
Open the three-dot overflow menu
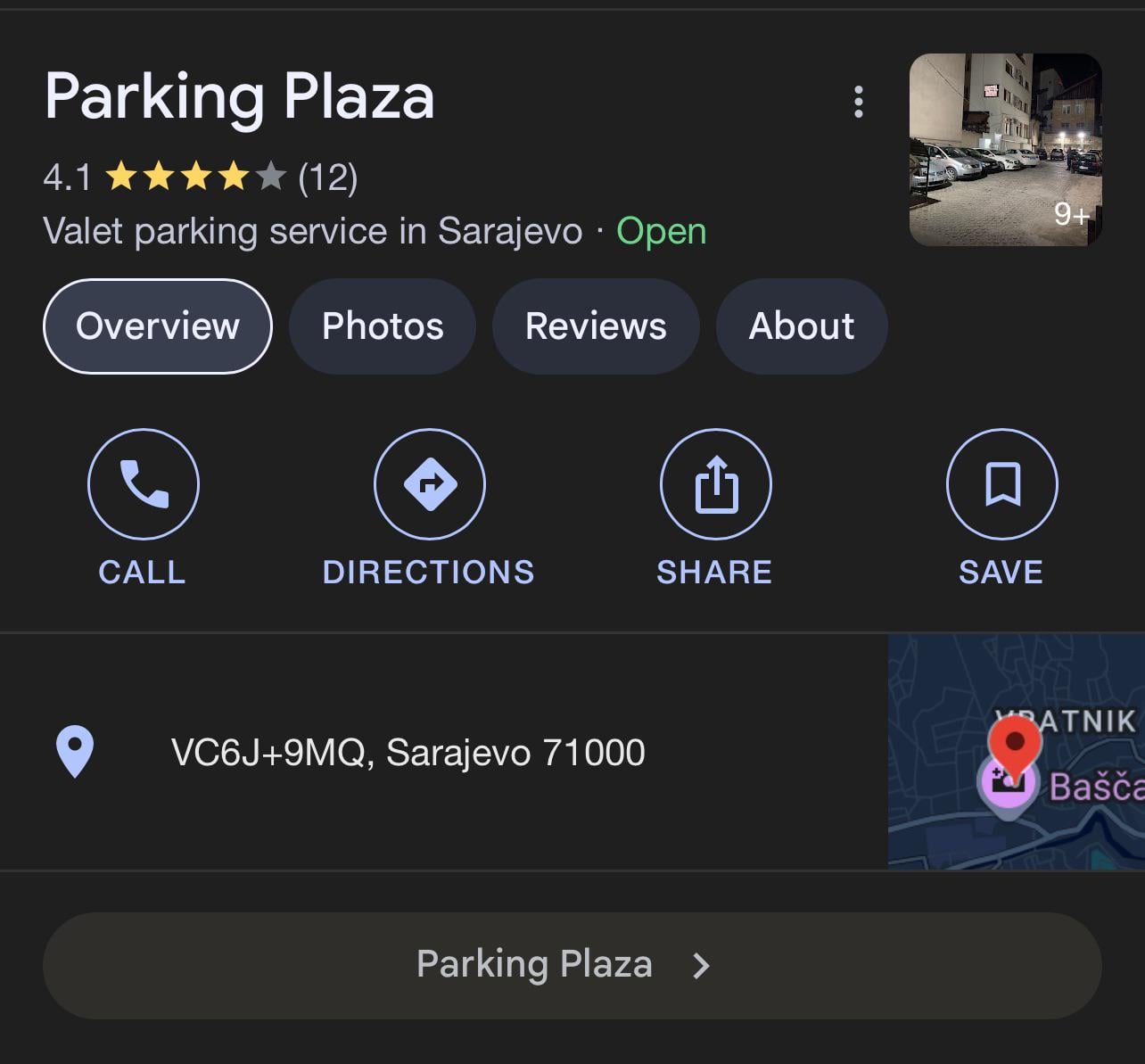coord(858,103)
